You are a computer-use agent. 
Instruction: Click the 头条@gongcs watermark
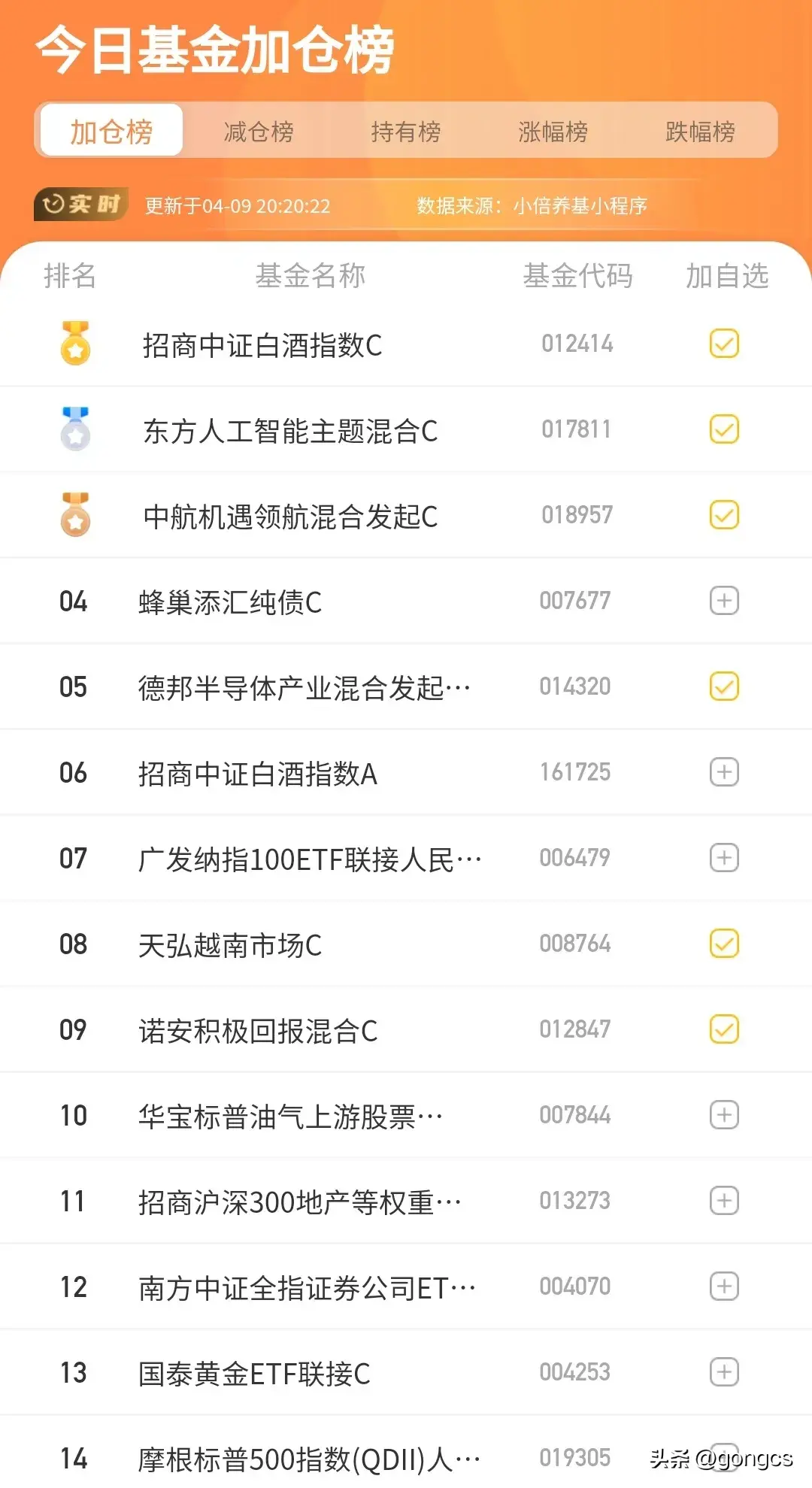[x=714, y=1459]
